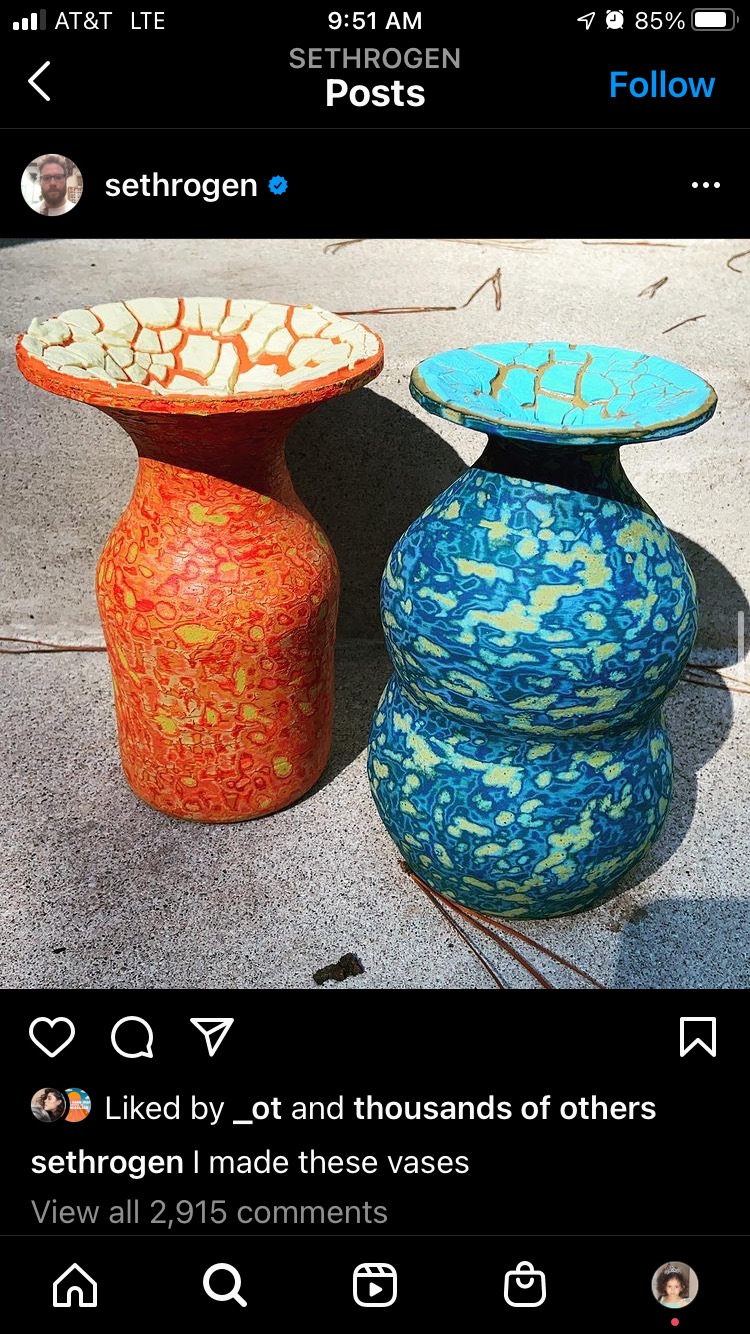Open the post's three-dot options menu
This screenshot has width=750, height=1334.
coord(705,185)
